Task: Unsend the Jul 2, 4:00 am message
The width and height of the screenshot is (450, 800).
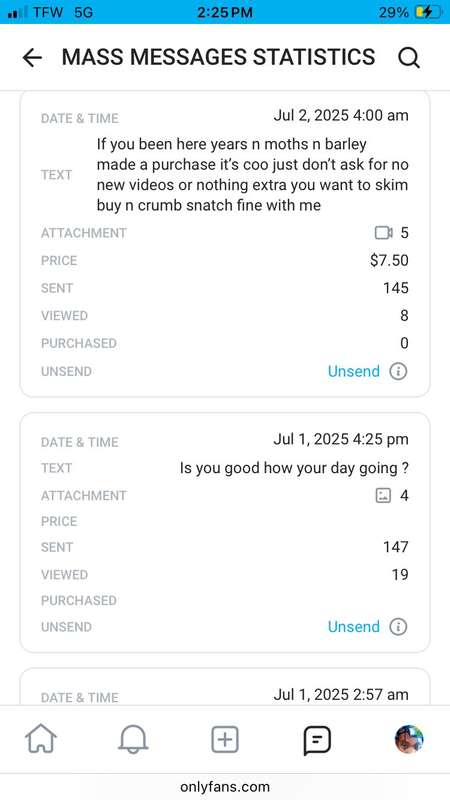Action: 354,371
